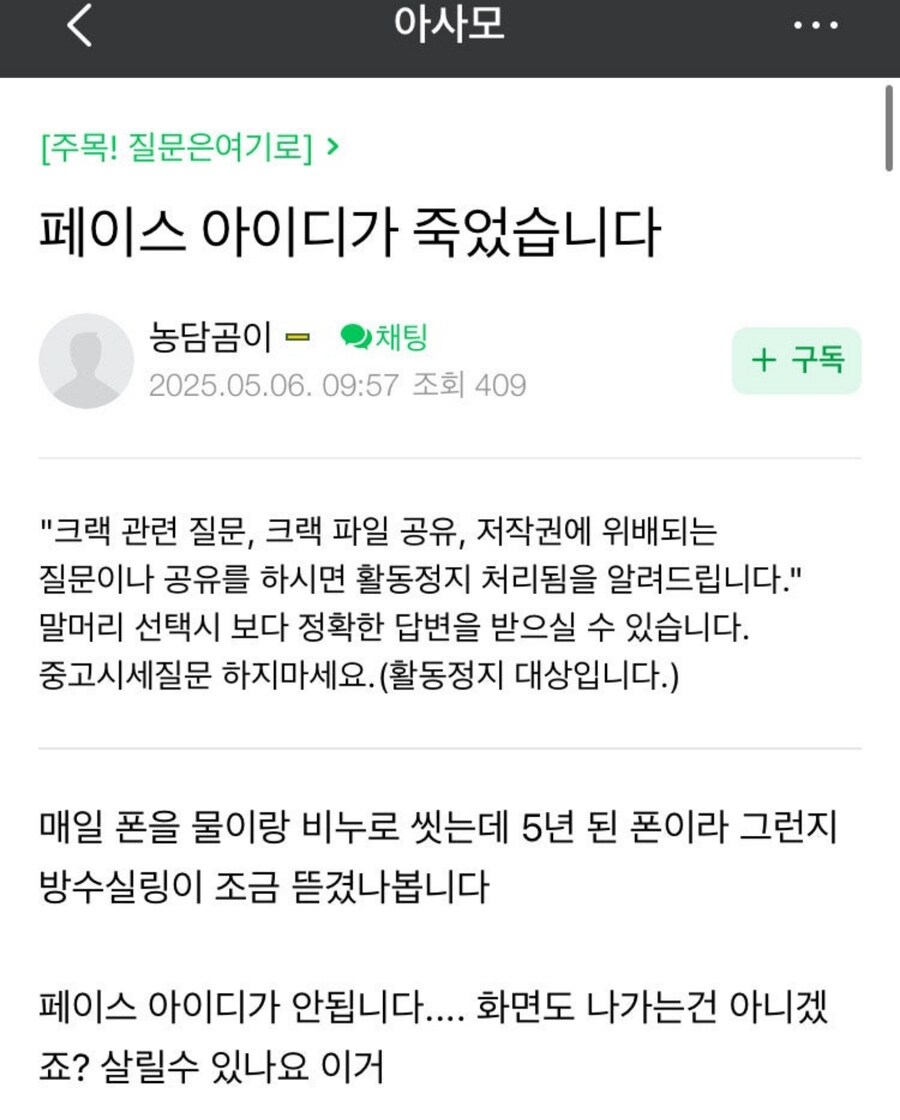Start a 채팅 with 농담곰이
Screen dimensions: 900x1120
tap(384, 338)
